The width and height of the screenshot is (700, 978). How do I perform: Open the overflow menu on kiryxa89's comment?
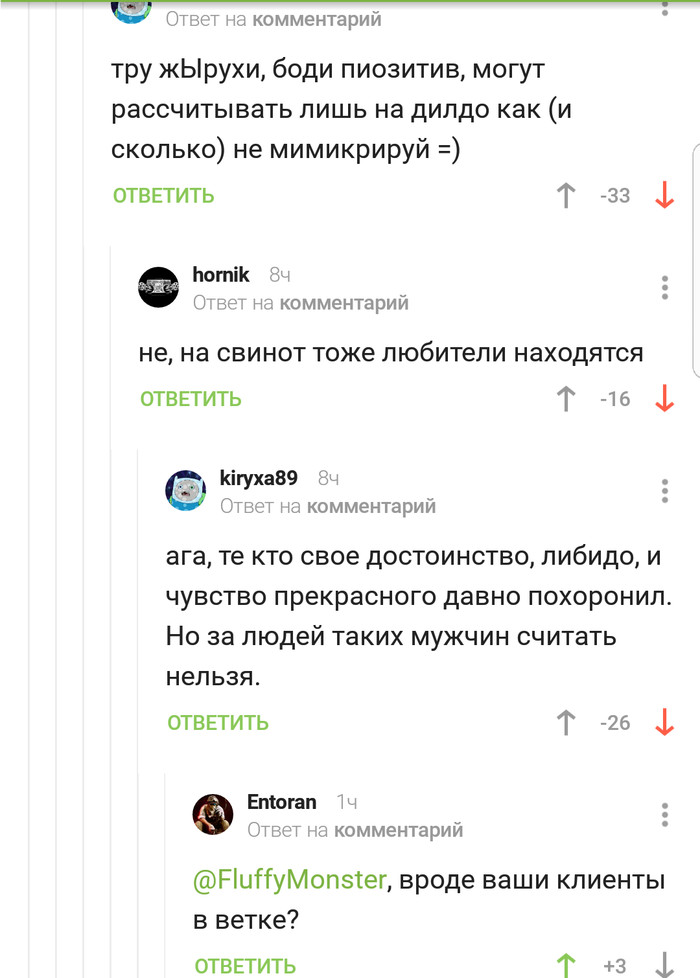664,491
